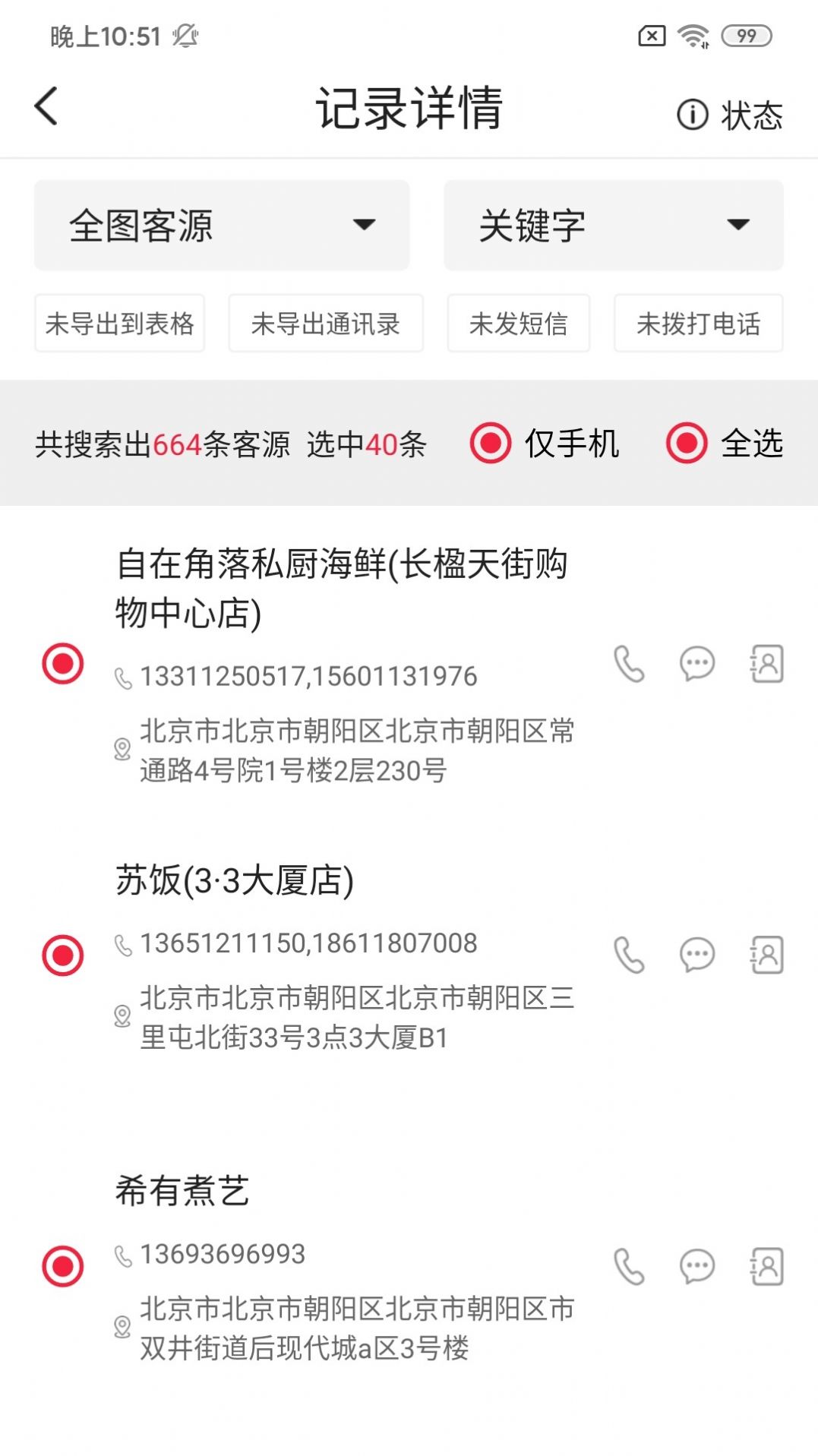Call 苏饭(3·3大厦店) by phone icon
This screenshot has height=1456, width=818.
click(x=629, y=955)
